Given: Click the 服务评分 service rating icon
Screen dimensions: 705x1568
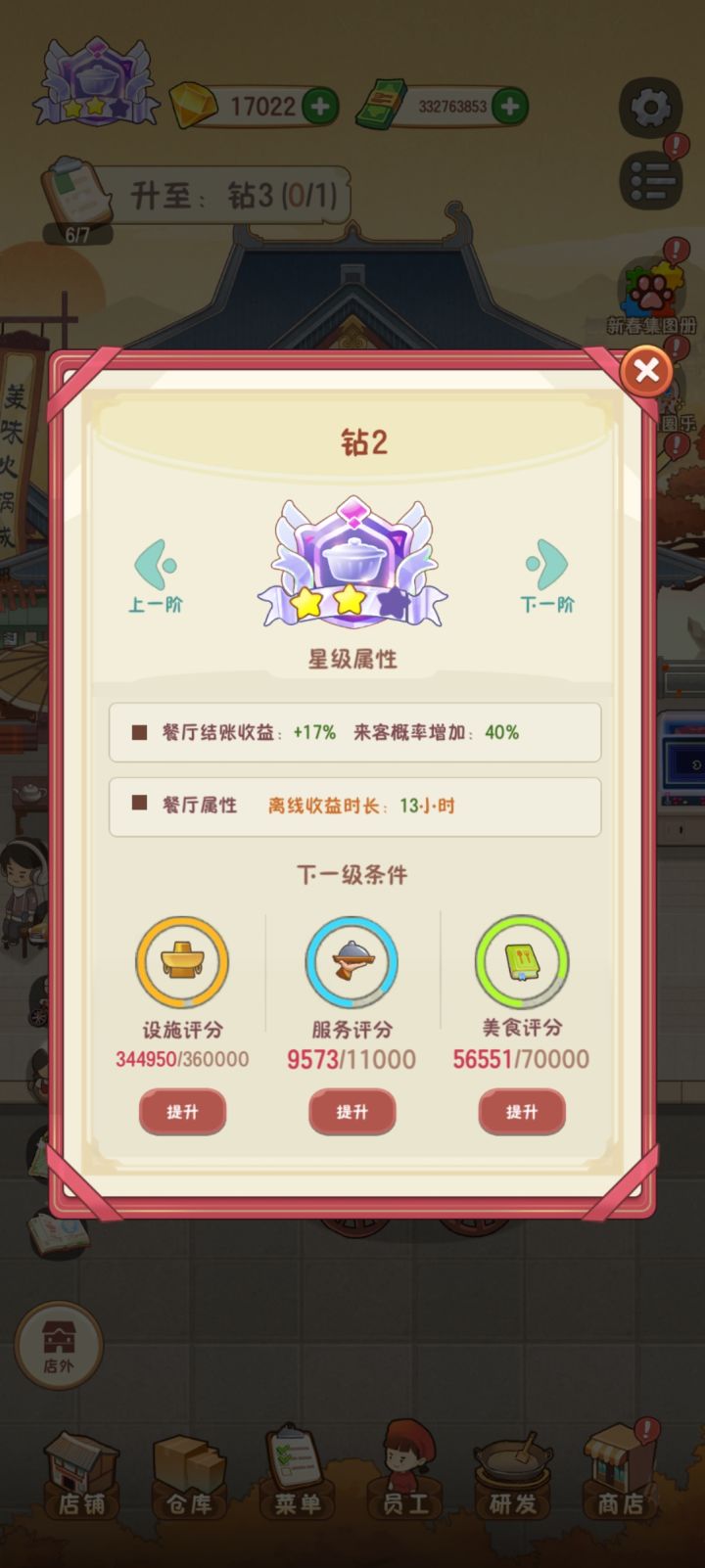Looking at the screenshot, I should (x=352, y=962).
